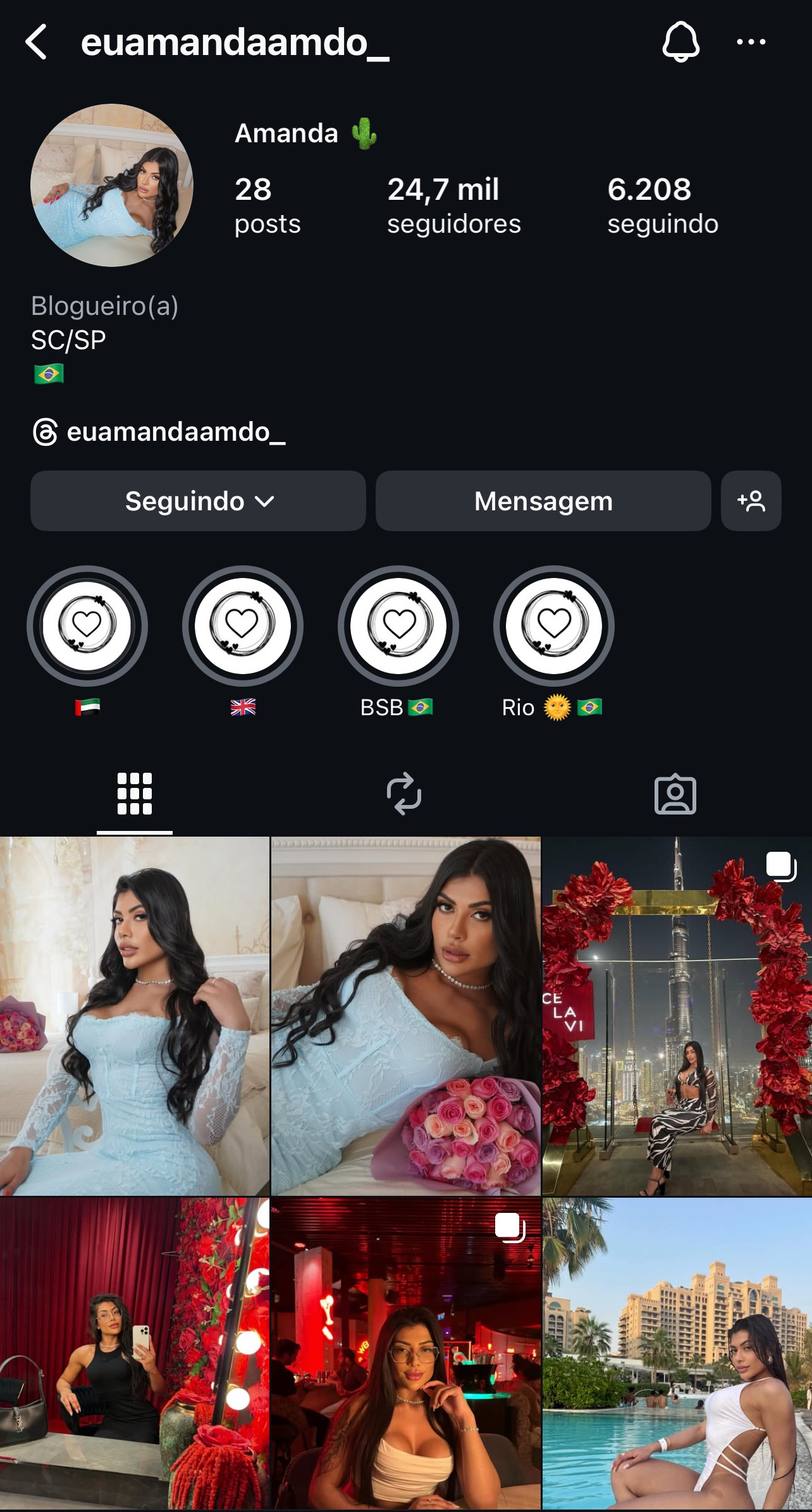Open the 6.208 seguindo list

click(661, 202)
